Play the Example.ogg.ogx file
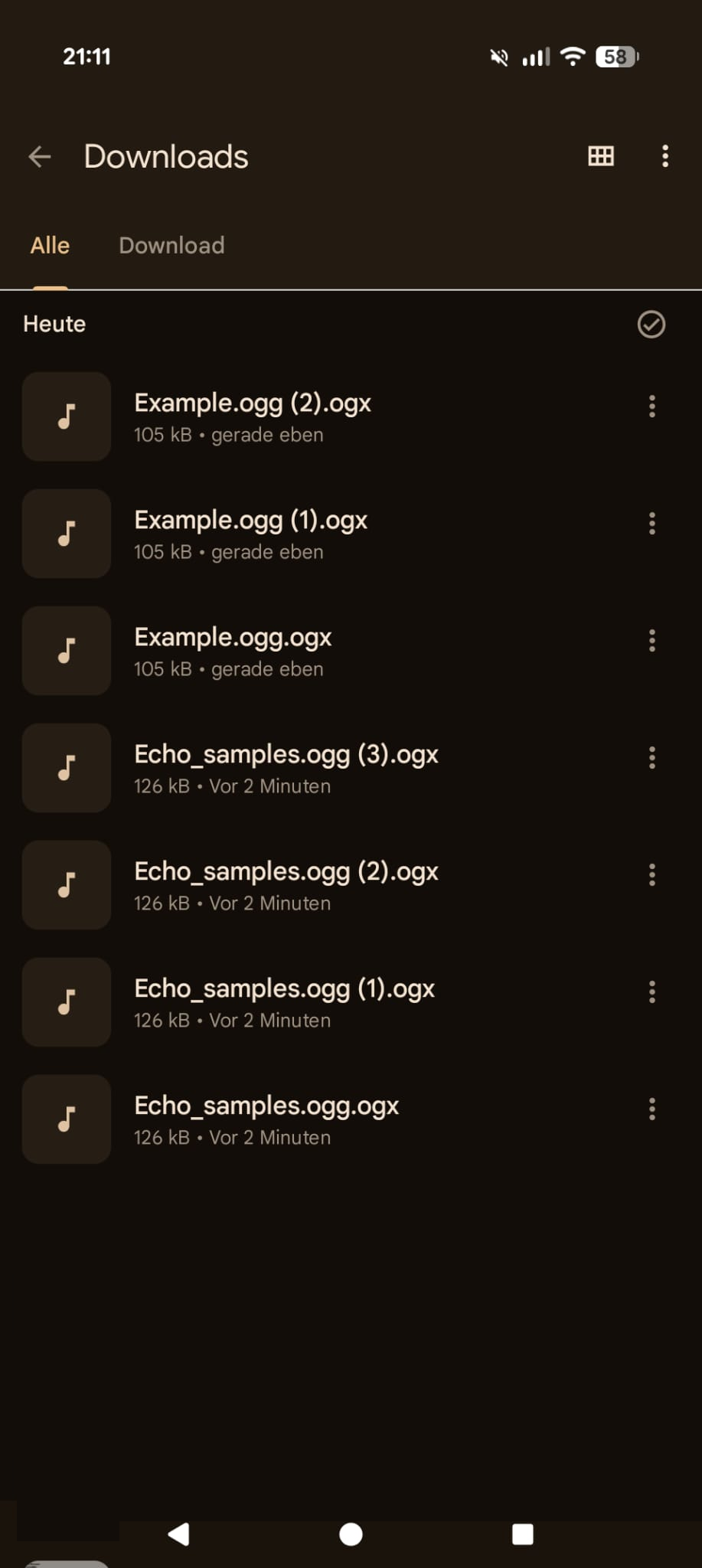Viewport: 702px width, 1568px height. point(233,650)
